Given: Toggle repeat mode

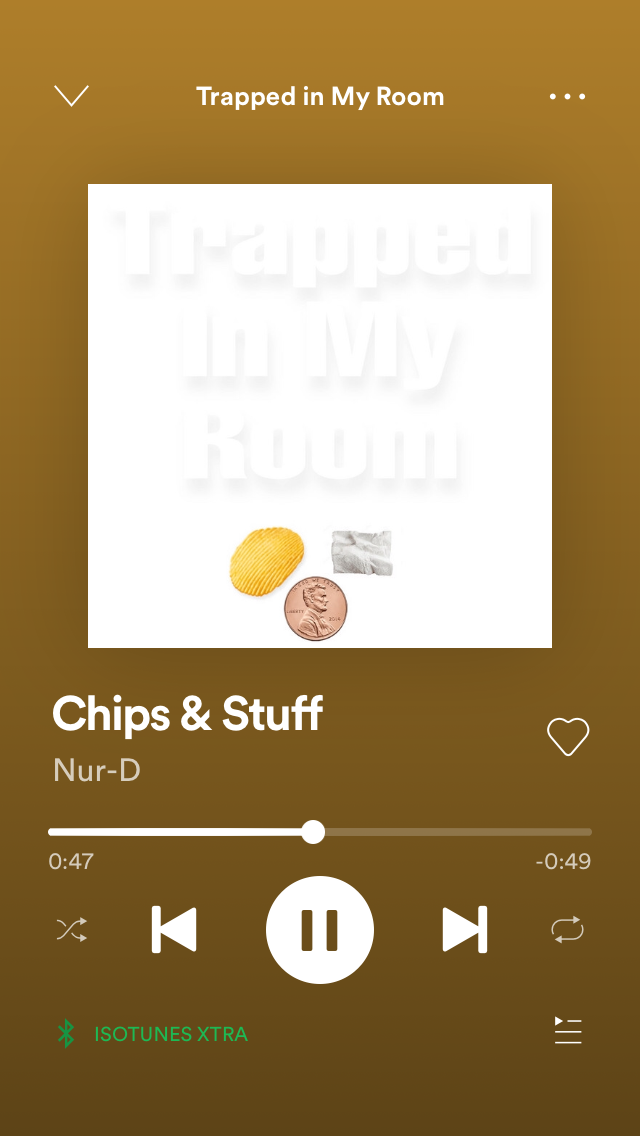Looking at the screenshot, I should 567,930.
